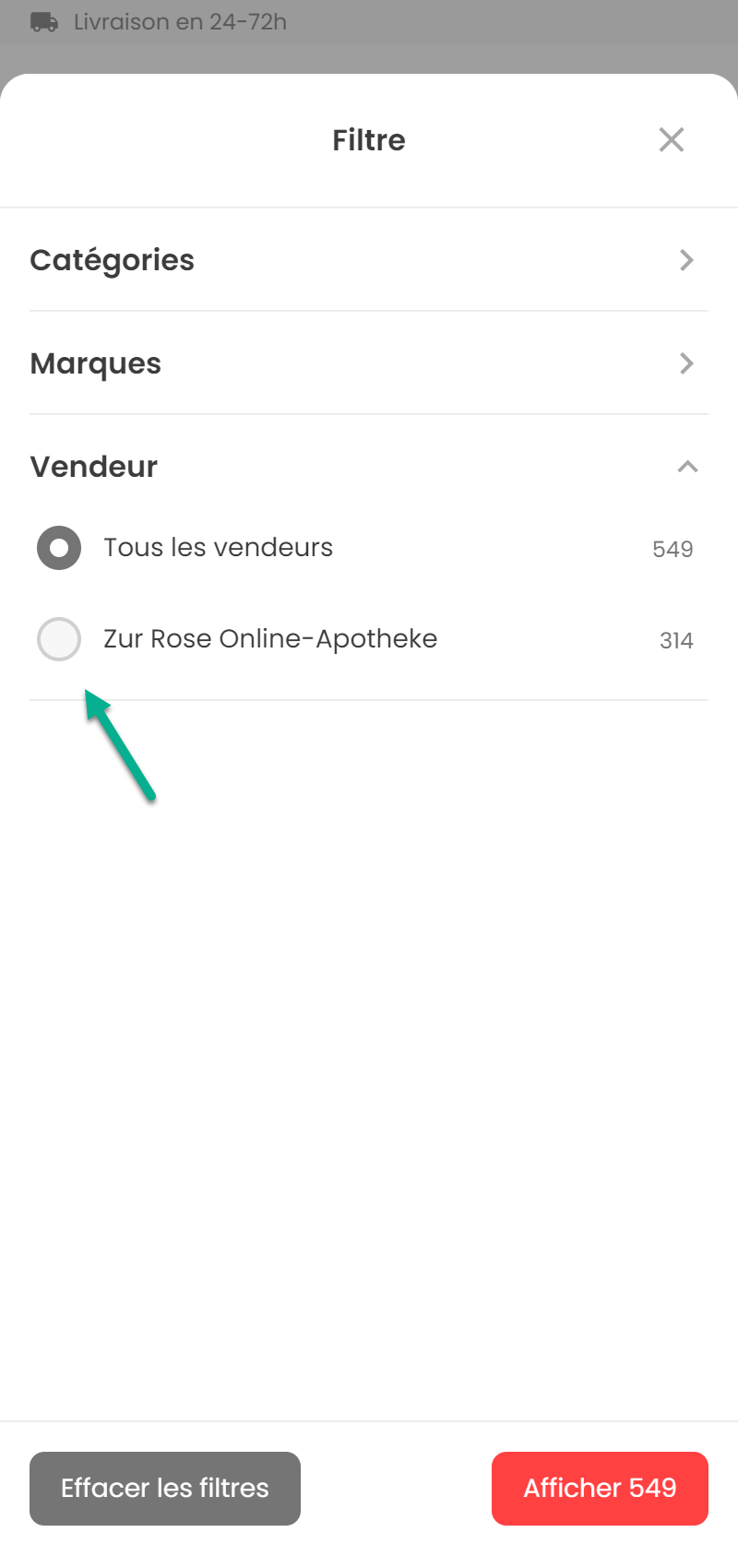Close the Filtre panel

[672, 140]
